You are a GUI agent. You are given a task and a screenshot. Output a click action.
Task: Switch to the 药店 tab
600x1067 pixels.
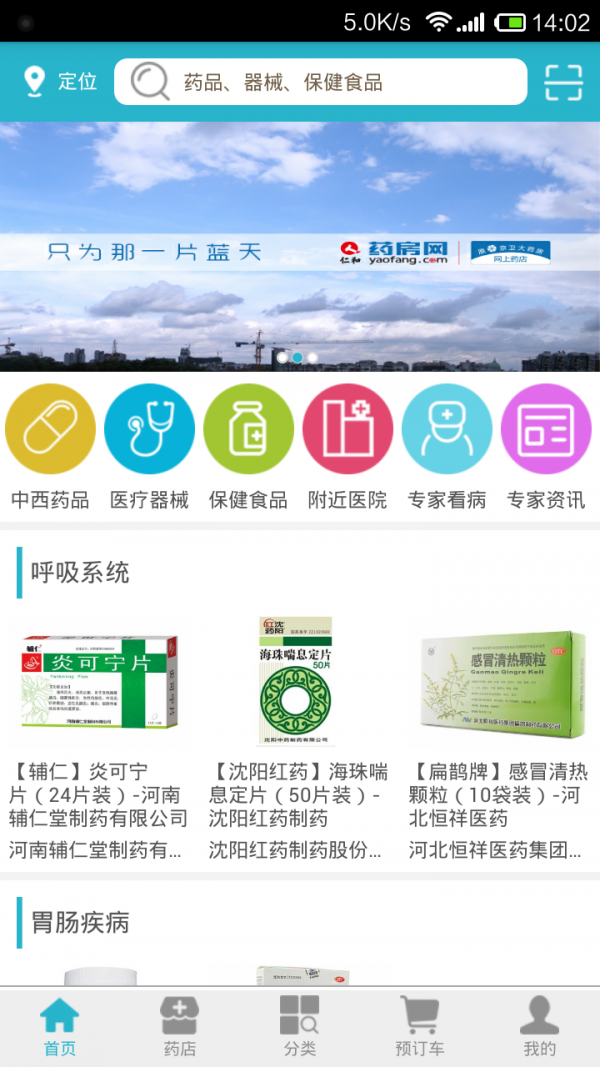tap(180, 1027)
